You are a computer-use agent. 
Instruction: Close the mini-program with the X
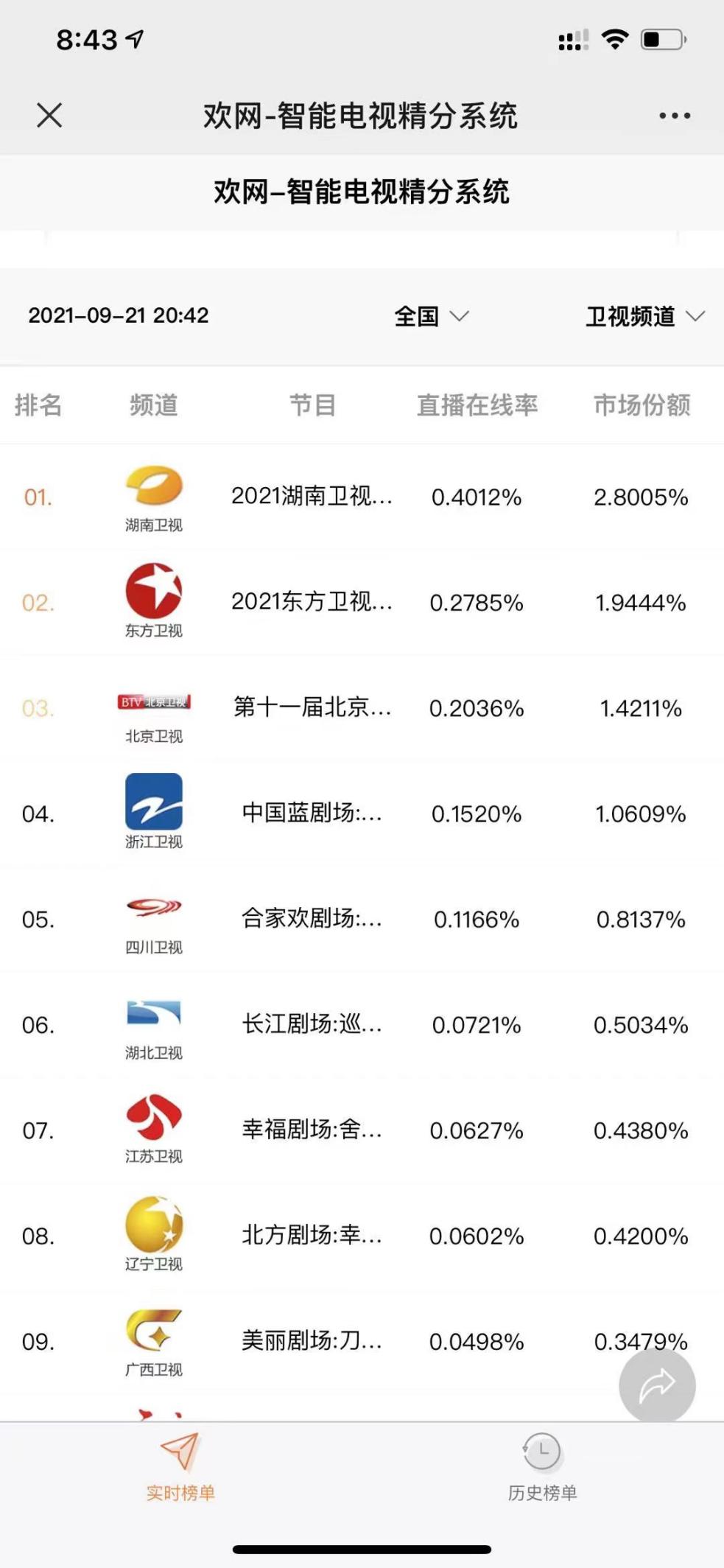click(x=49, y=114)
